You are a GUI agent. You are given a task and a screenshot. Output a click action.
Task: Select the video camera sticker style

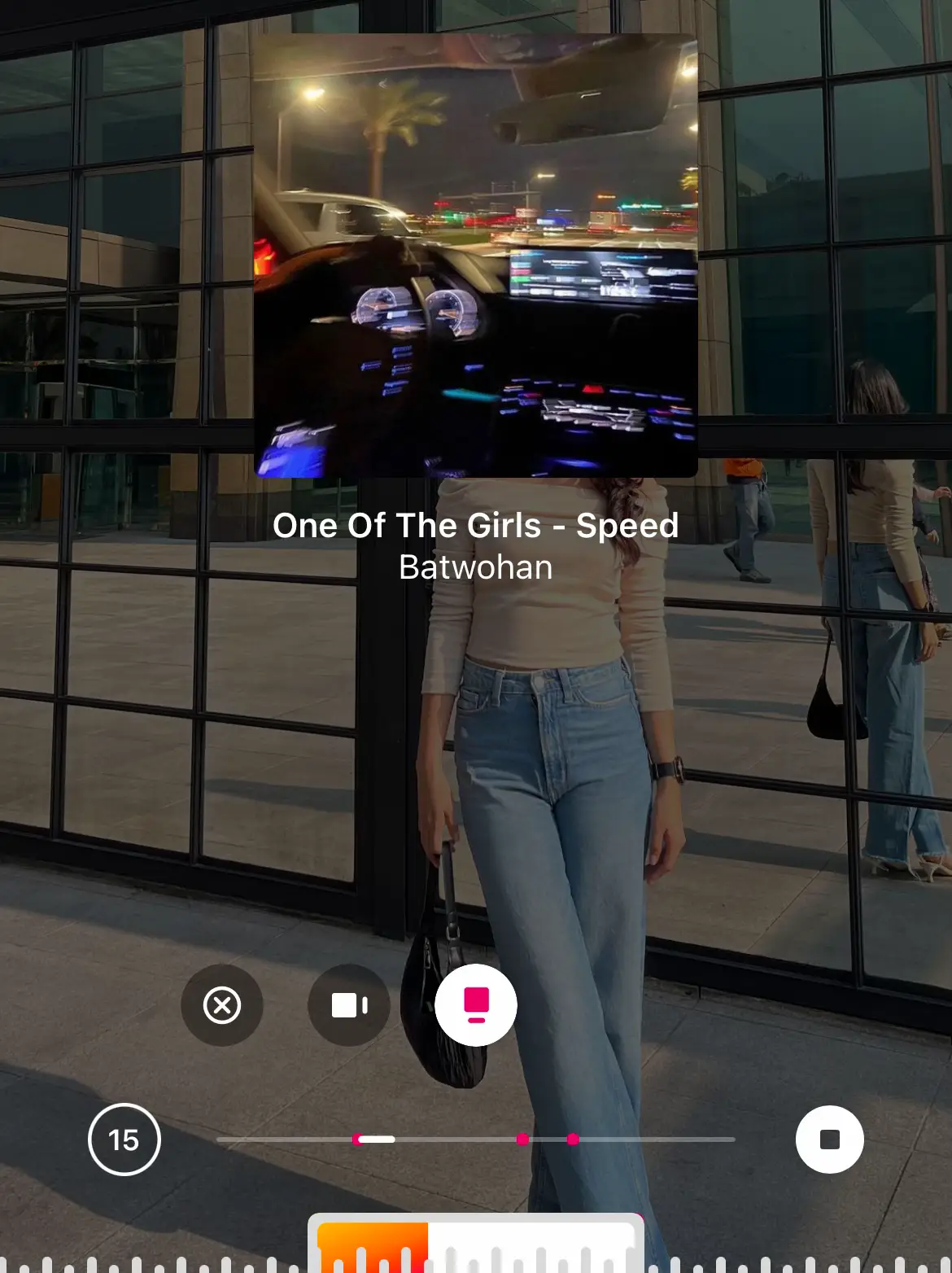349,1005
